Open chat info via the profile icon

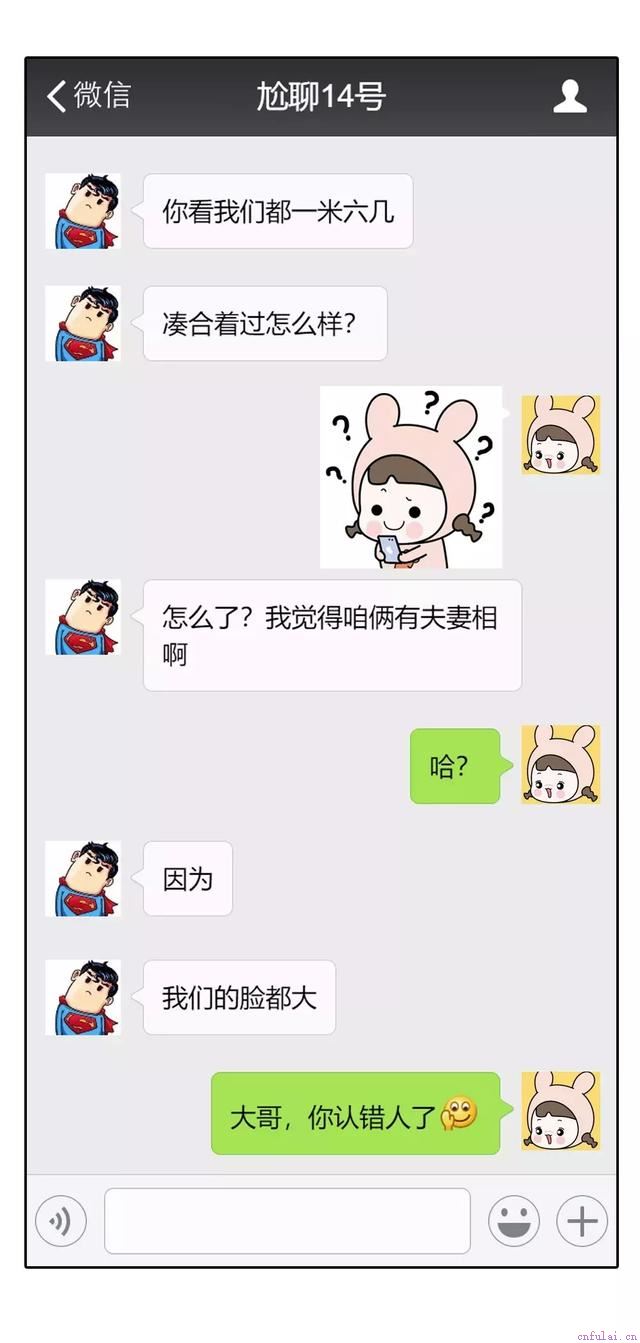[569, 97]
